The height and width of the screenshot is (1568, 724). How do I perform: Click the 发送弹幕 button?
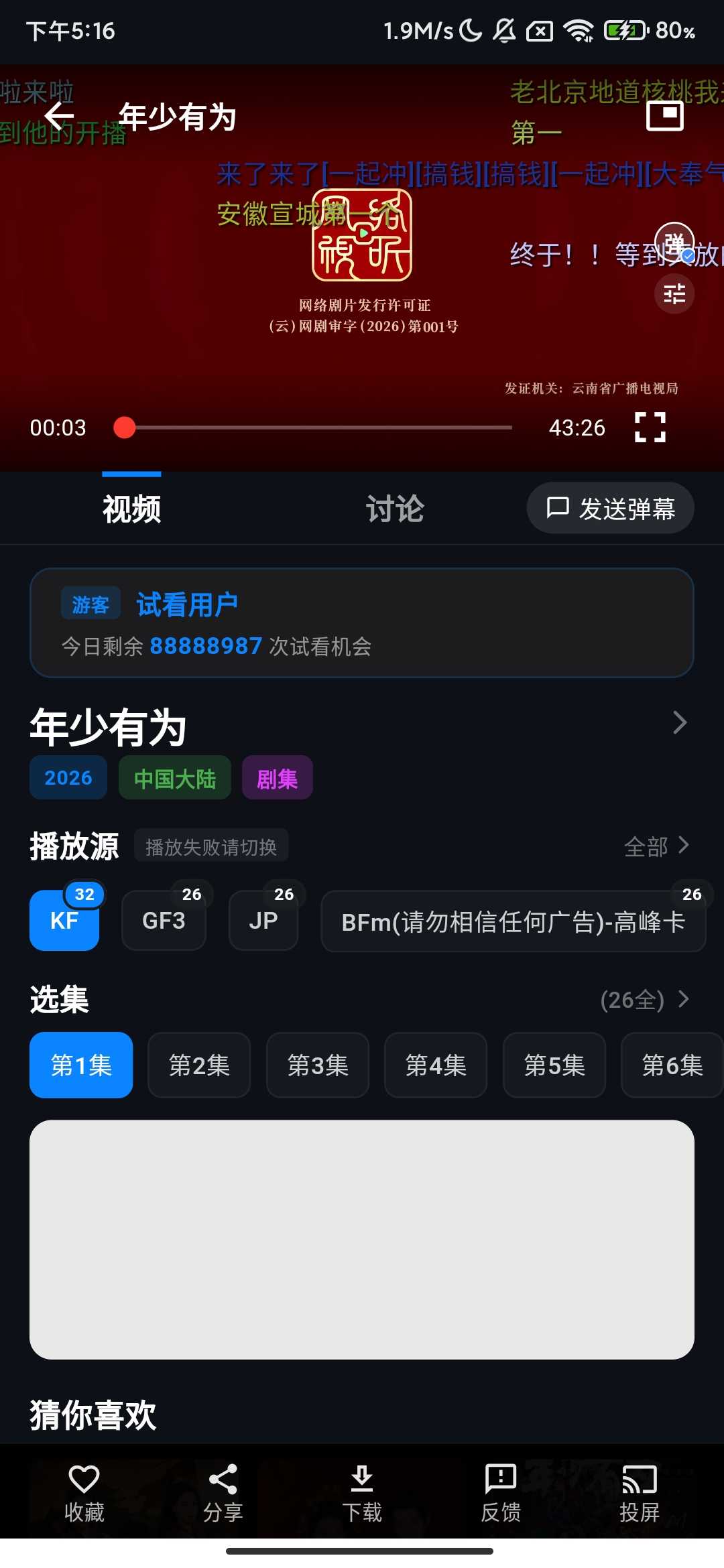tap(610, 508)
